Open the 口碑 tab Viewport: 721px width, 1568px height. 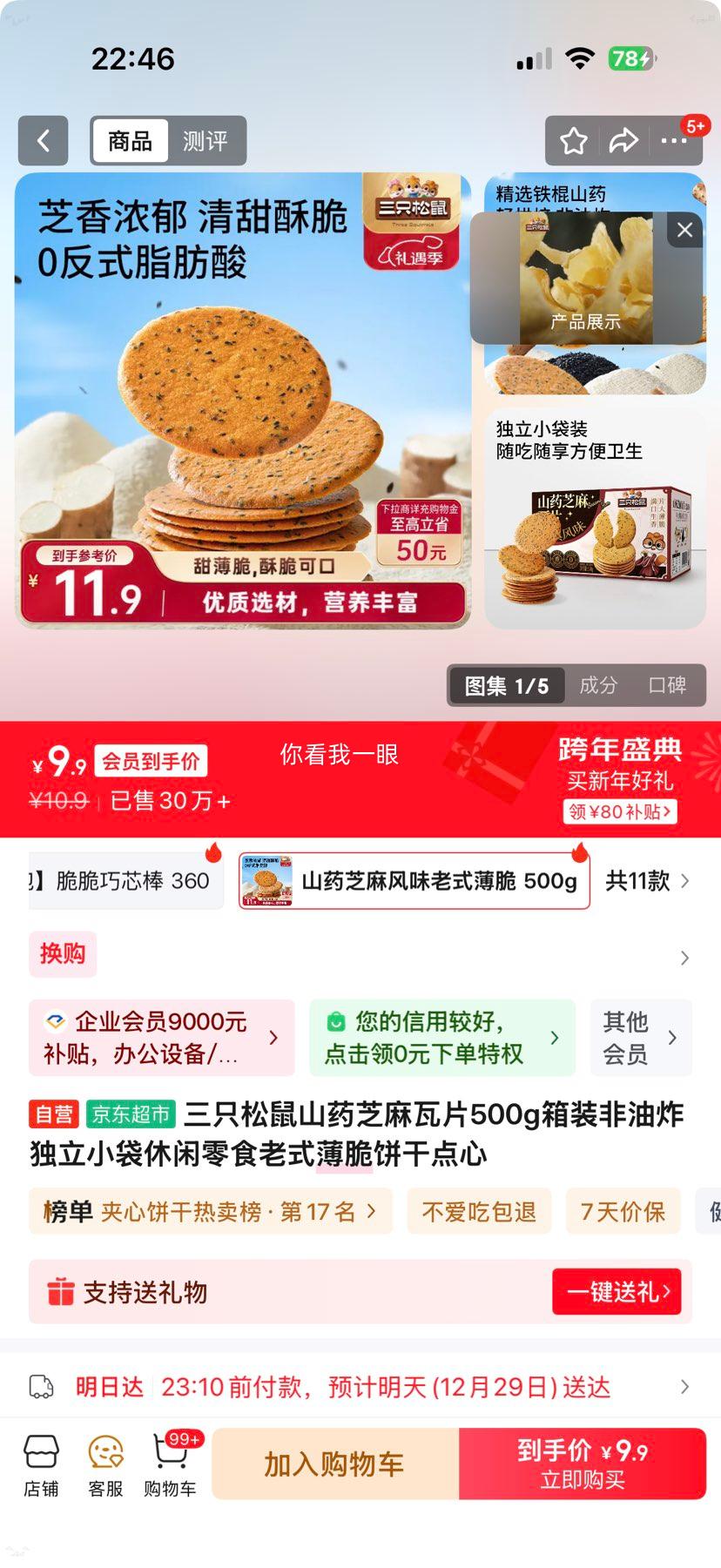(x=665, y=685)
